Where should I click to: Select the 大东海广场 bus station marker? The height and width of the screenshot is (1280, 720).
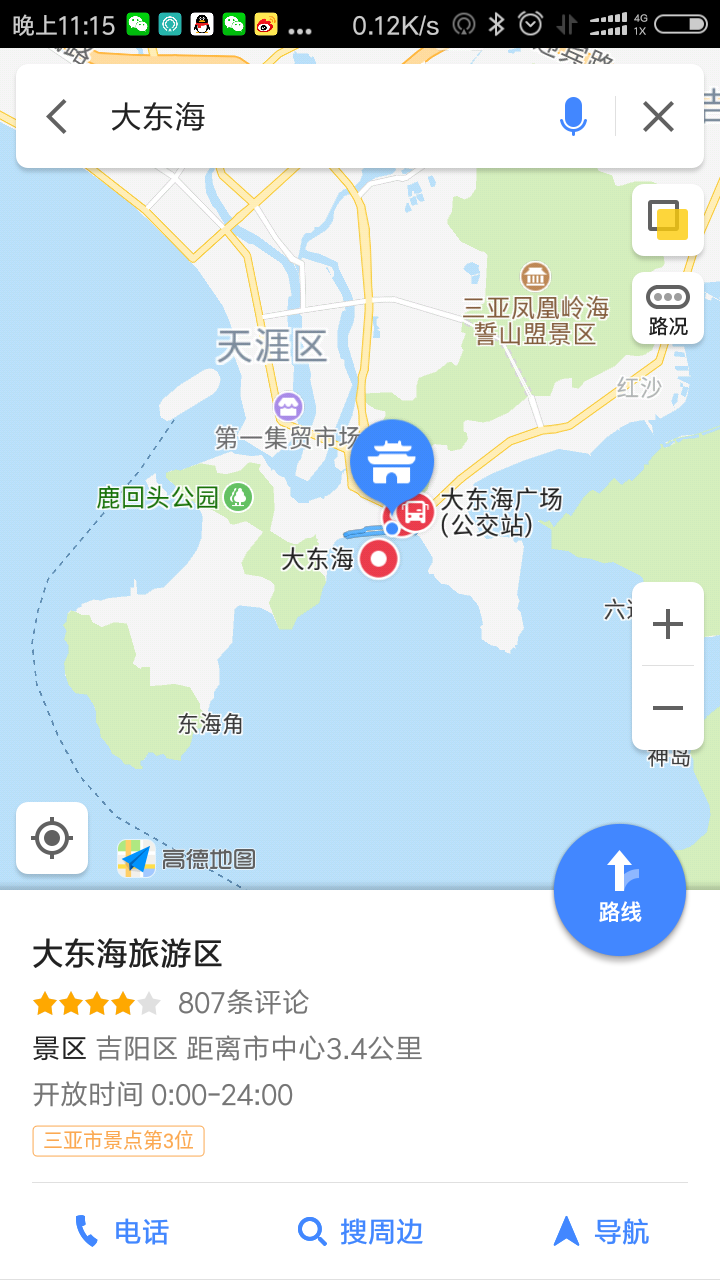416,514
